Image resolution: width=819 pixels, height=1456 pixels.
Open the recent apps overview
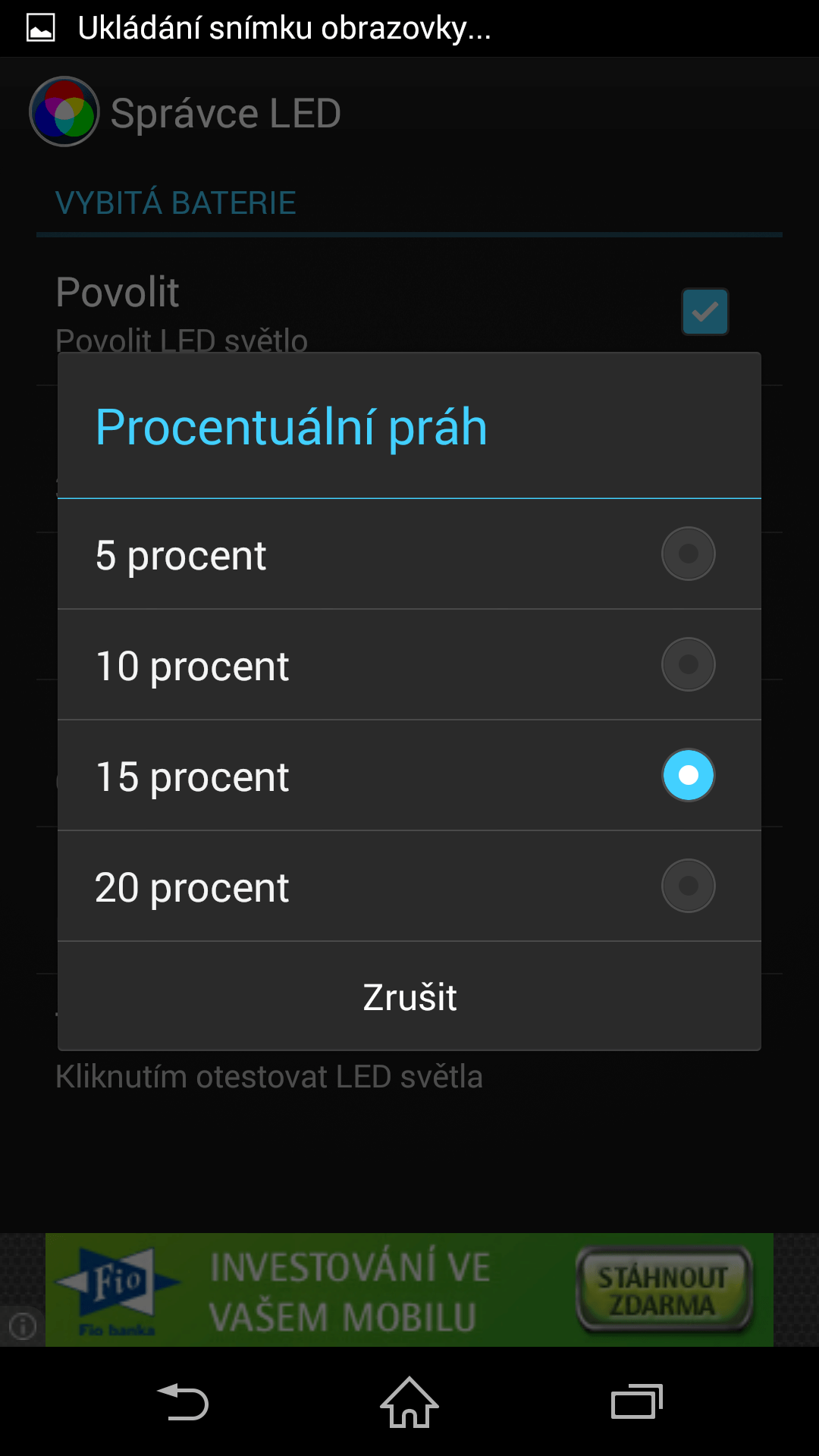(x=637, y=1401)
